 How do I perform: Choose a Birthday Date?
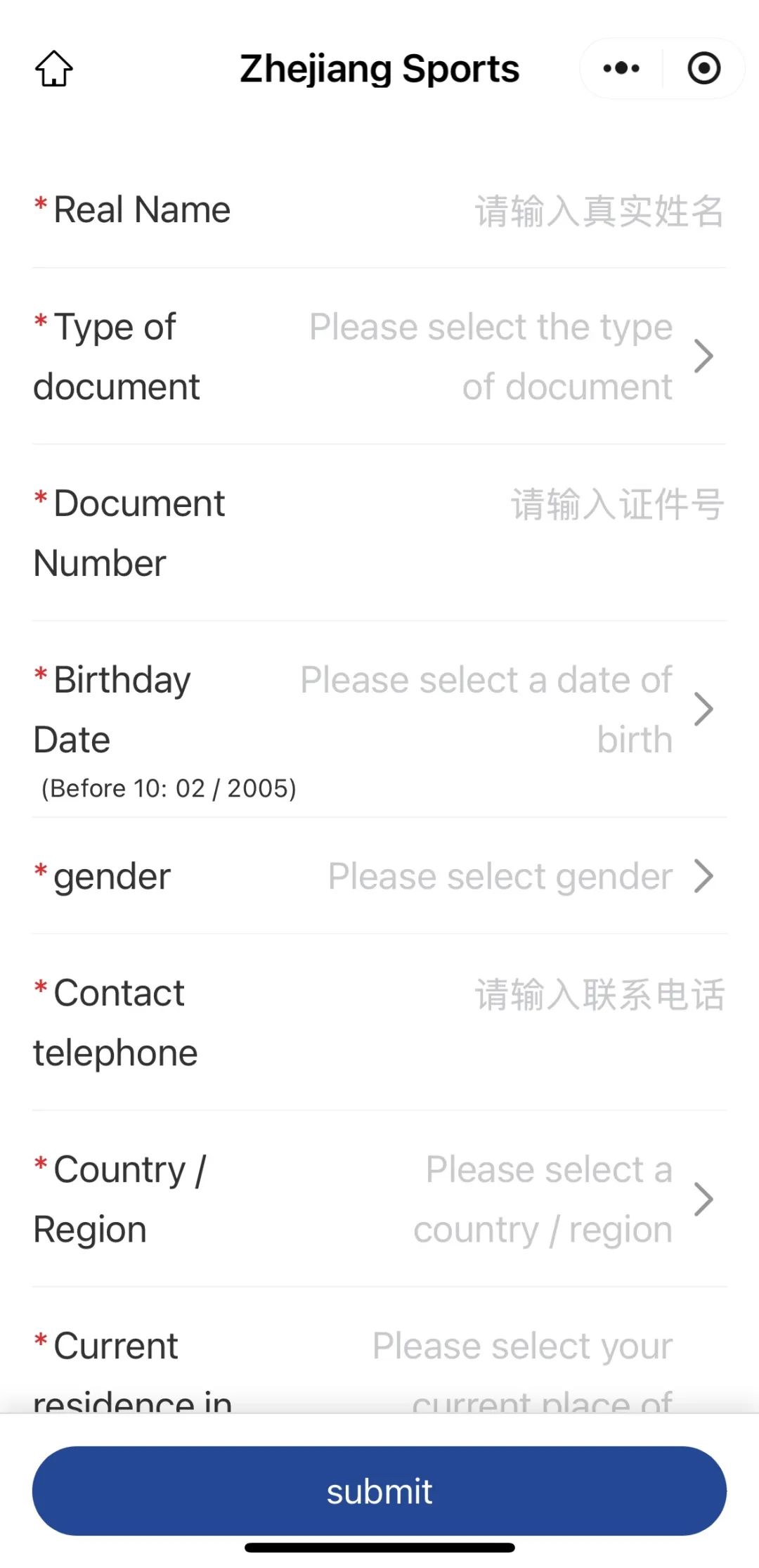[x=506, y=709]
